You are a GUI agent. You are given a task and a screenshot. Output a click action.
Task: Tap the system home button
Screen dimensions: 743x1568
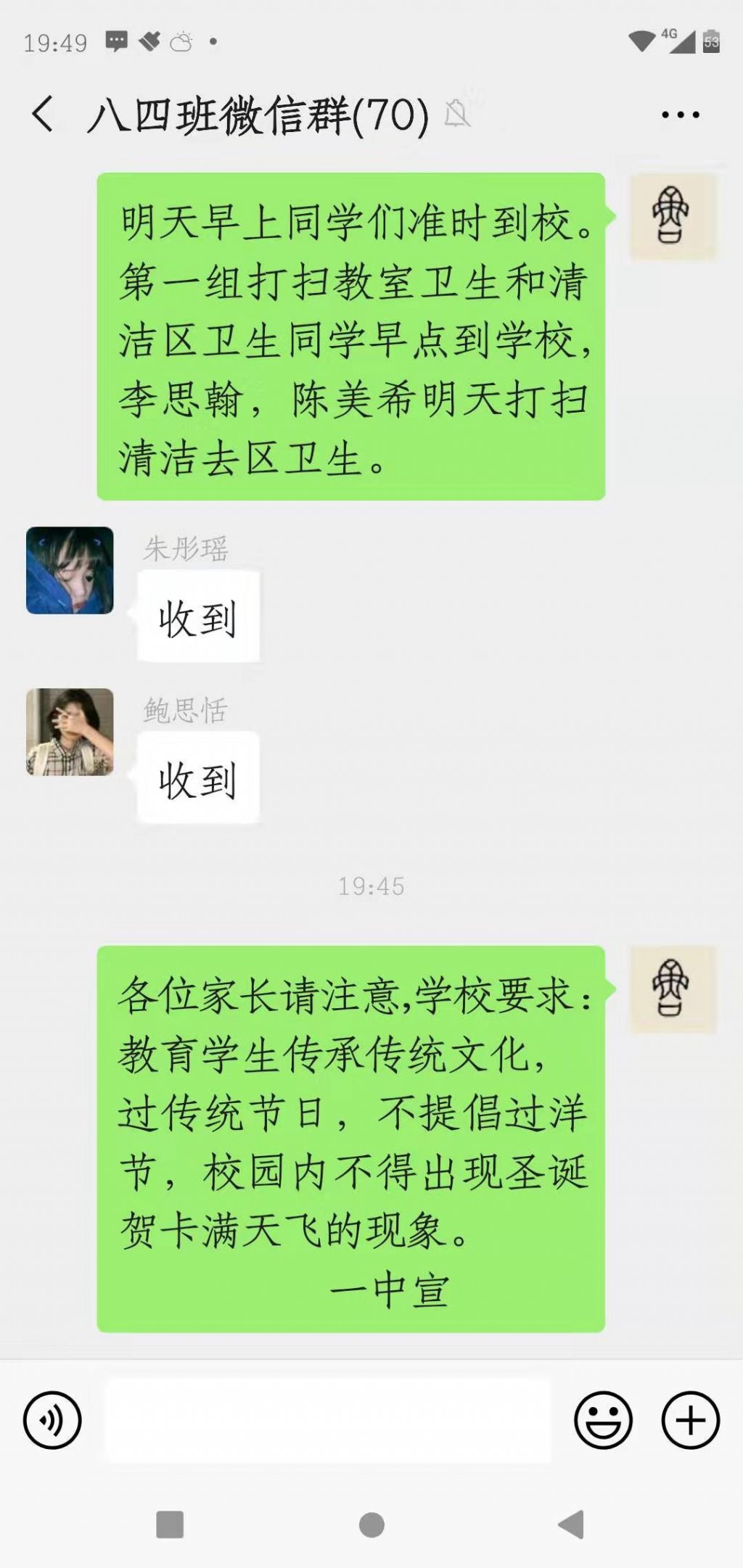coord(371,1525)
